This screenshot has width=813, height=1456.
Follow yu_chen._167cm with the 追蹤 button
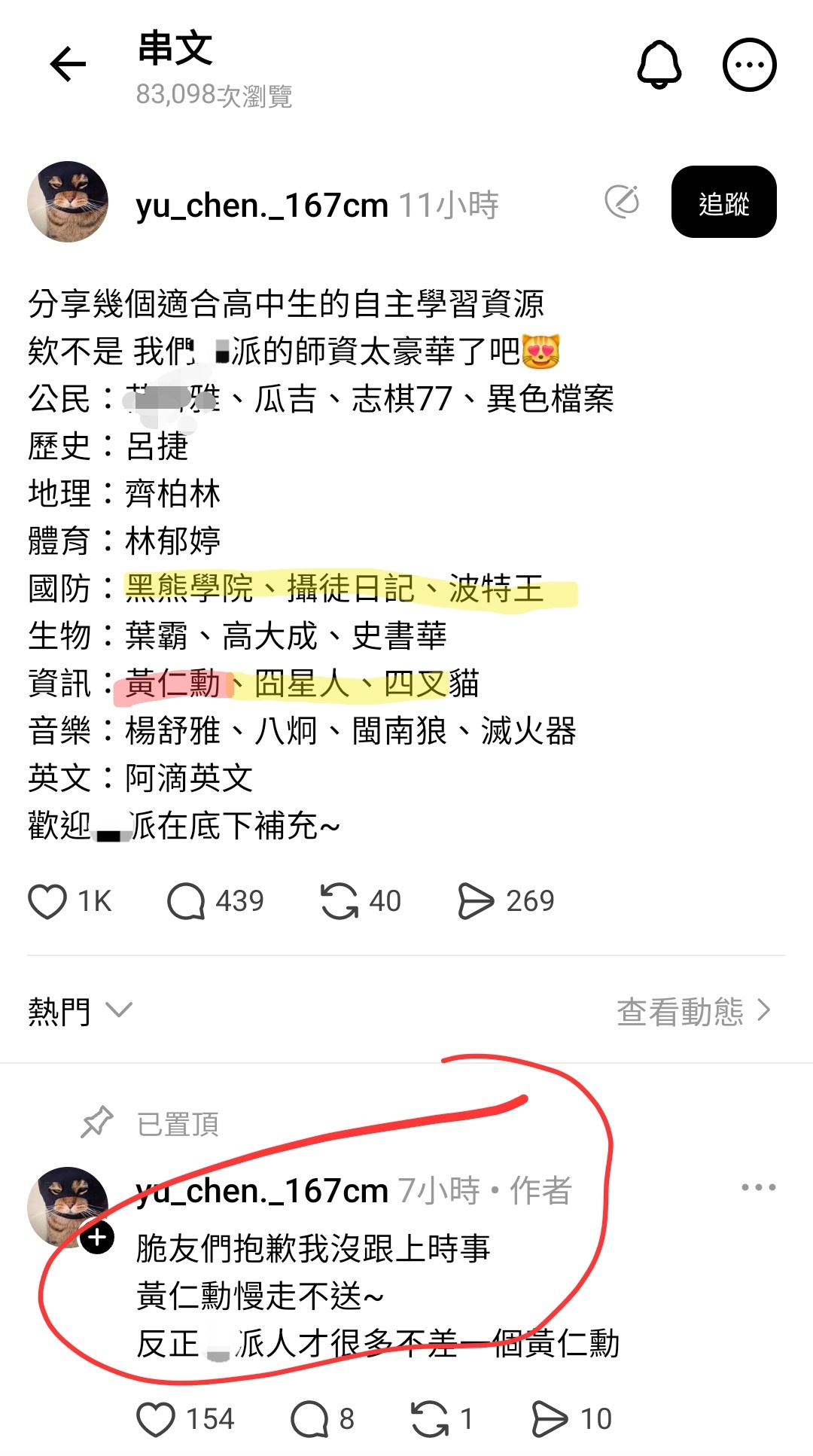(x=723, y=203)
